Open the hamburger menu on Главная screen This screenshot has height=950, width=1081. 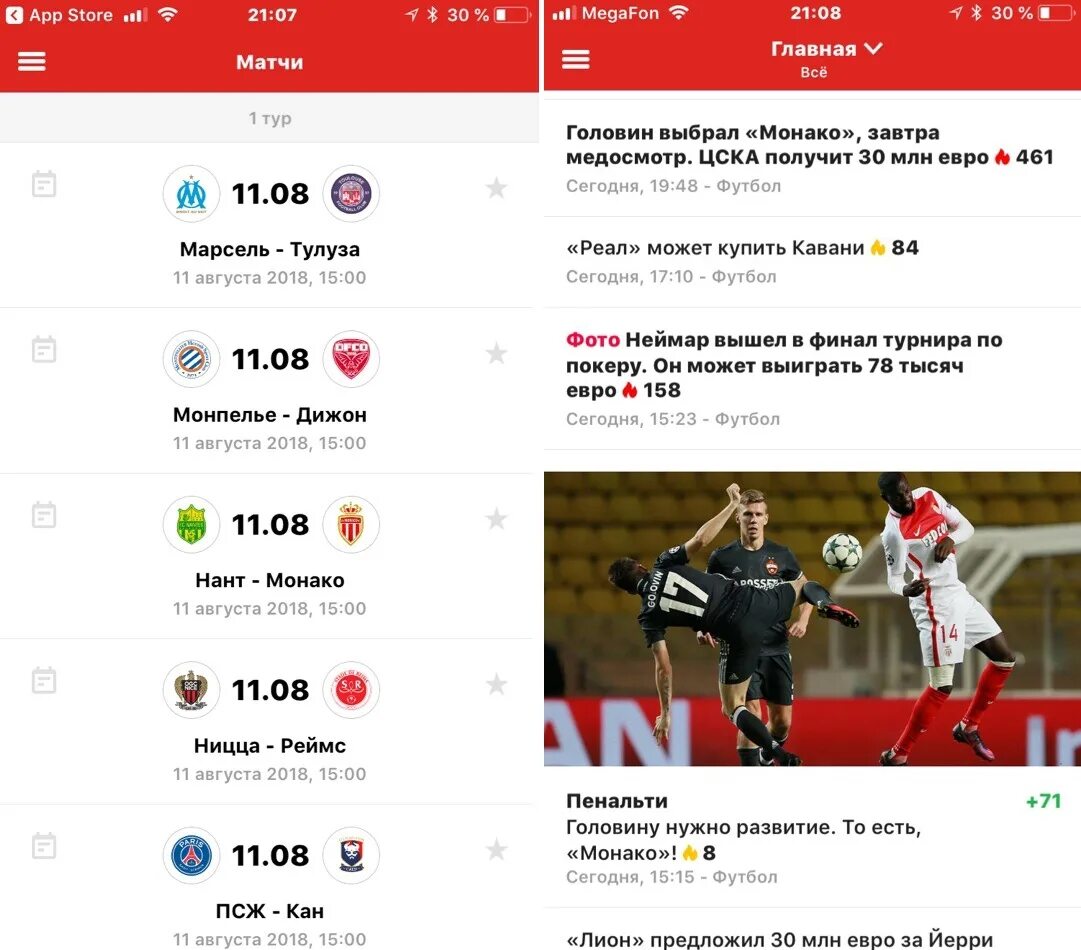click(576, 60)
